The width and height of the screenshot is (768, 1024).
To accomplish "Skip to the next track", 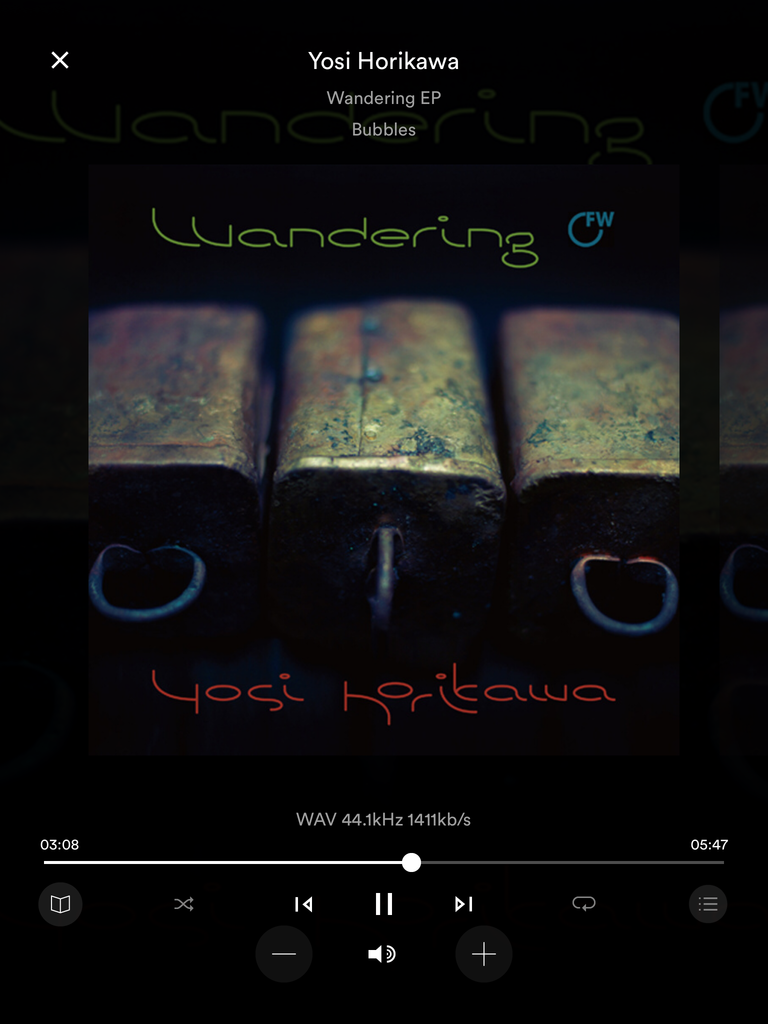I will (463, 904).
